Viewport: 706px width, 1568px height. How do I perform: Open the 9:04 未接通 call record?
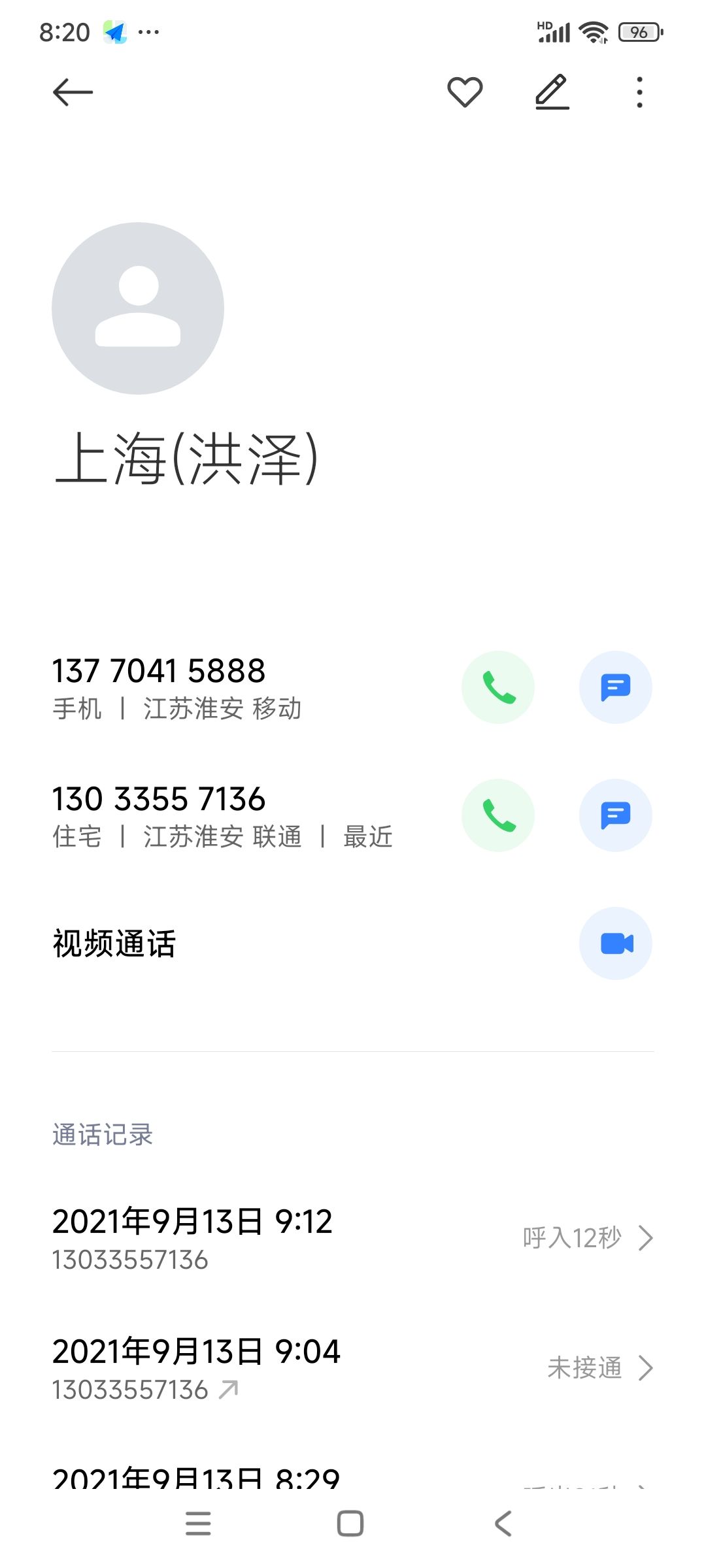point(353,1368)
